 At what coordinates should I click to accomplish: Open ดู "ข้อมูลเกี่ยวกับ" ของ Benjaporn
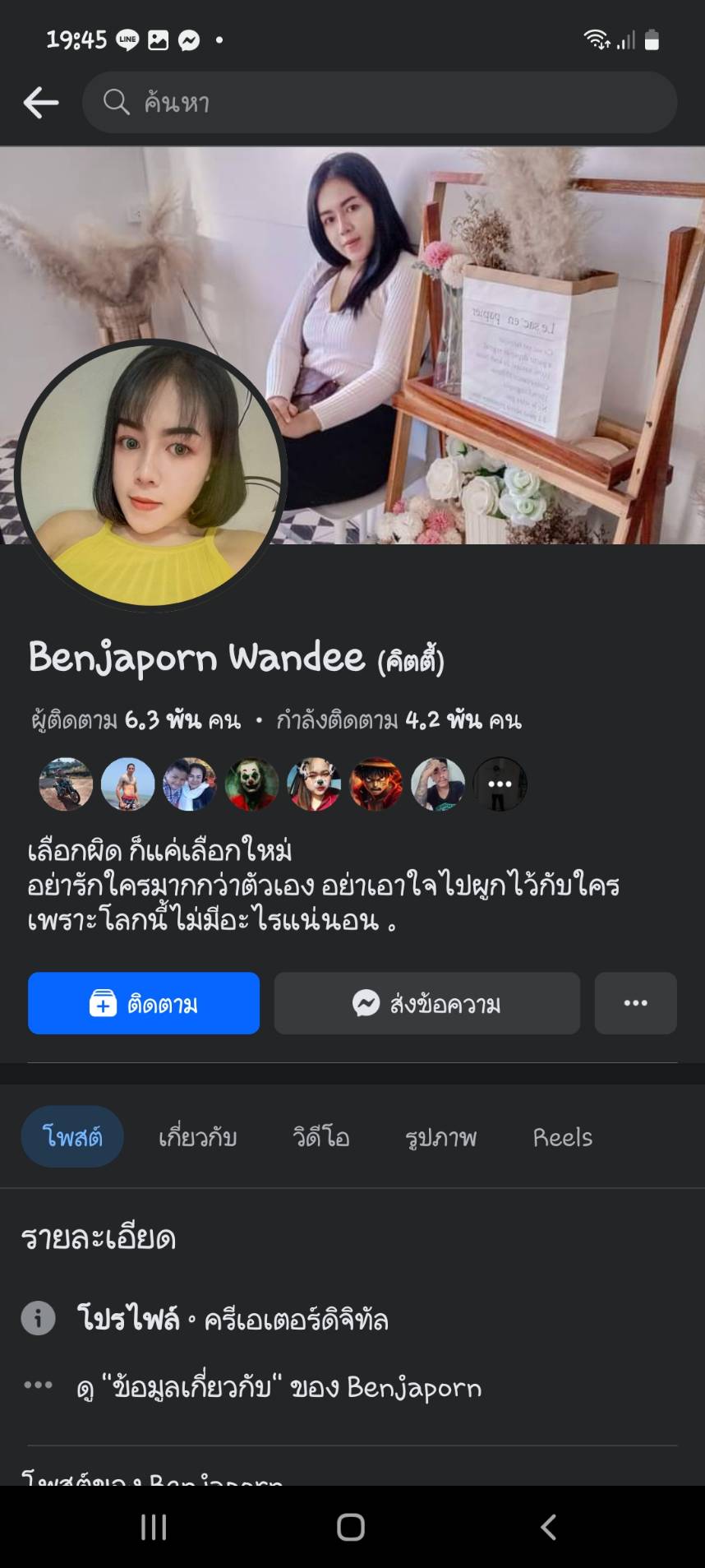click(x=279, y=1387)
